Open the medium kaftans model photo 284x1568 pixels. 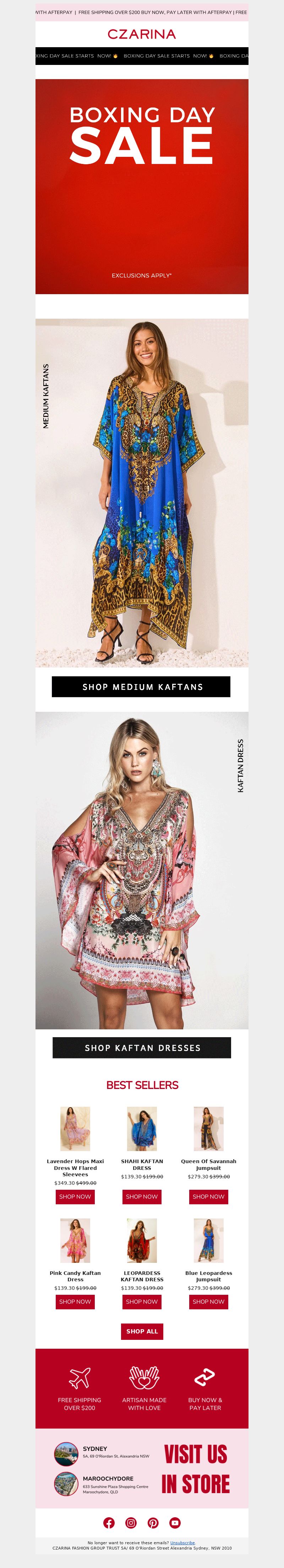point(141,493)
